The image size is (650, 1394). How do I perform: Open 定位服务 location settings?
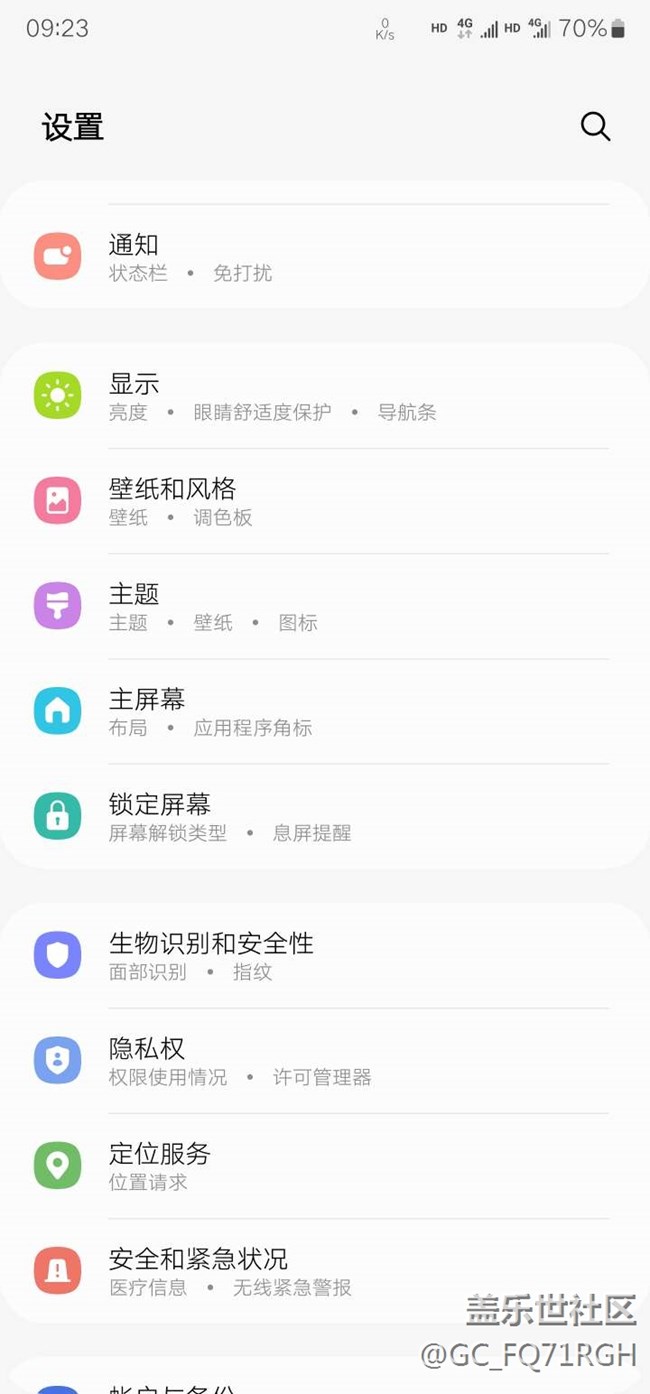(x=325, y=1165)
